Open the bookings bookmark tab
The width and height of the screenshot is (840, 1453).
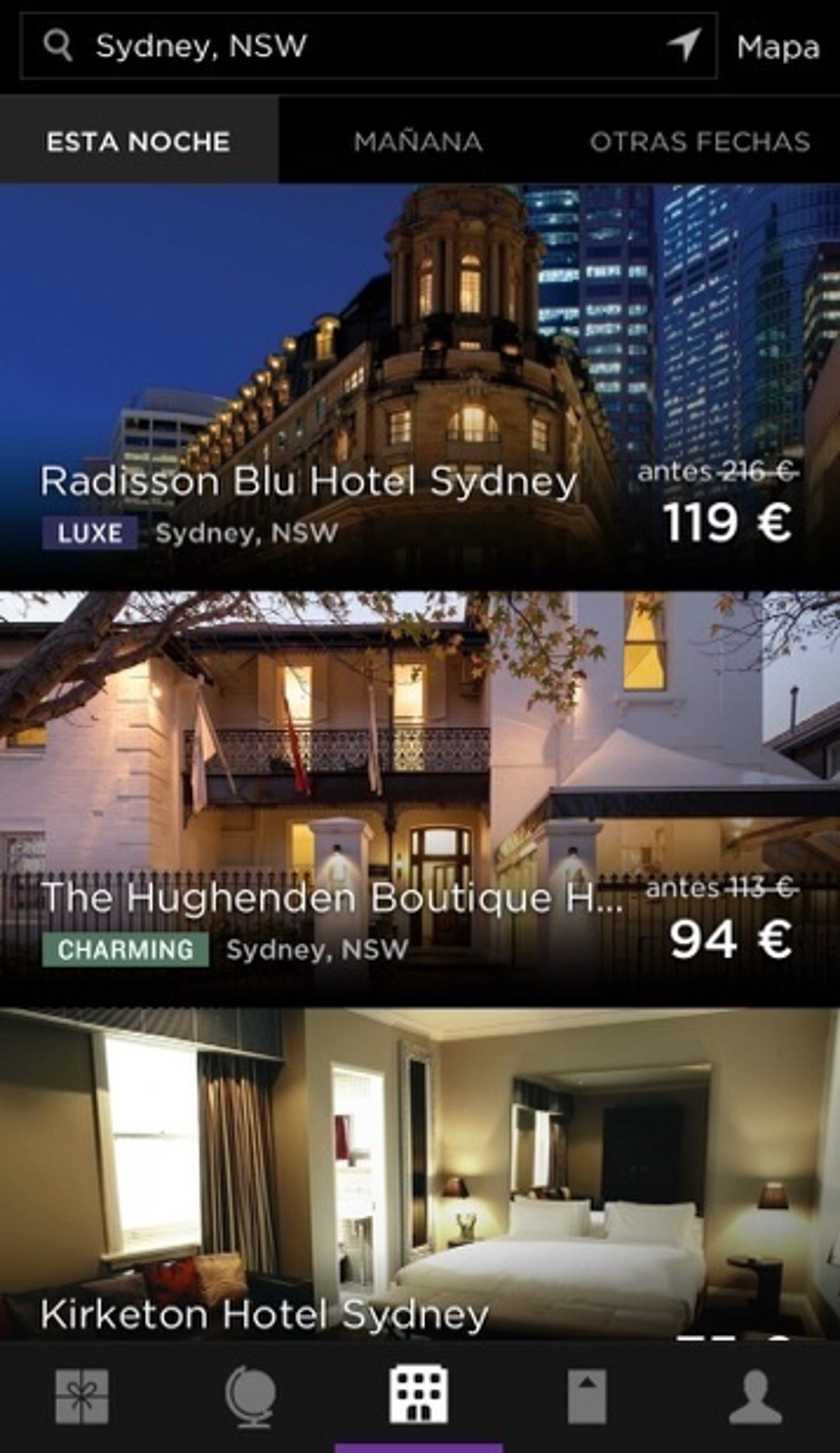[x=587, y=1397]
